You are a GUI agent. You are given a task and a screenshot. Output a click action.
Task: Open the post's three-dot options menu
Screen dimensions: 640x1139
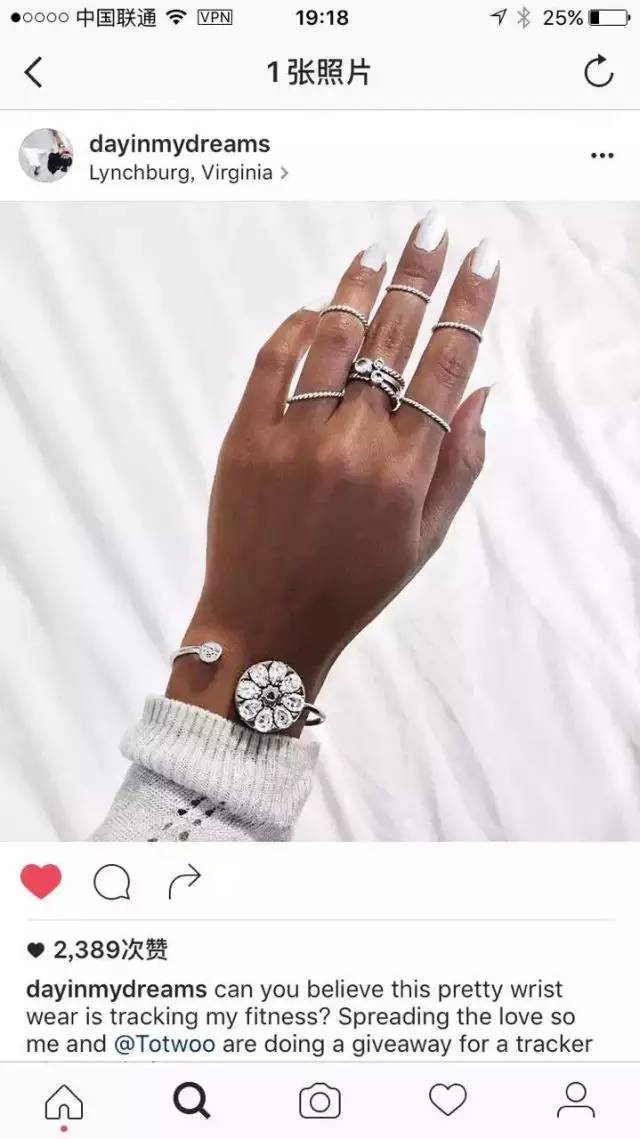(x=601, y=155)
